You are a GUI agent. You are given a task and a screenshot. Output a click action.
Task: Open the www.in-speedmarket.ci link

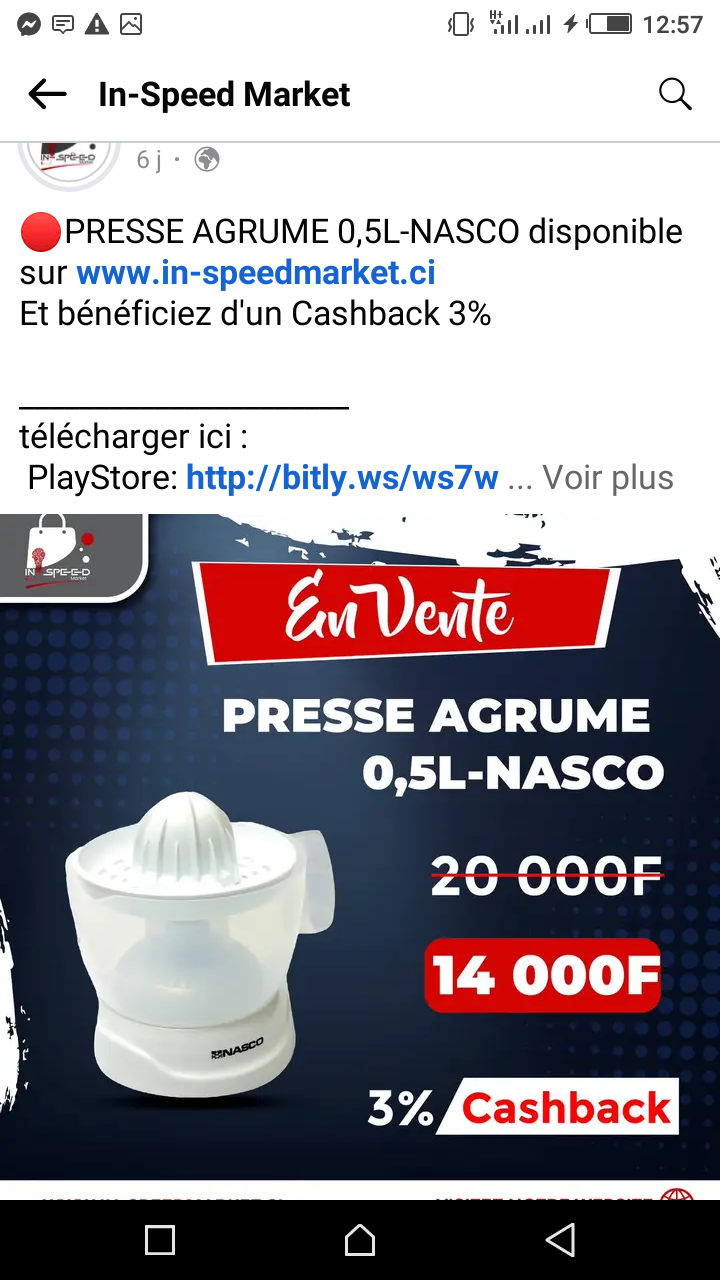click(x=256, y=273)
